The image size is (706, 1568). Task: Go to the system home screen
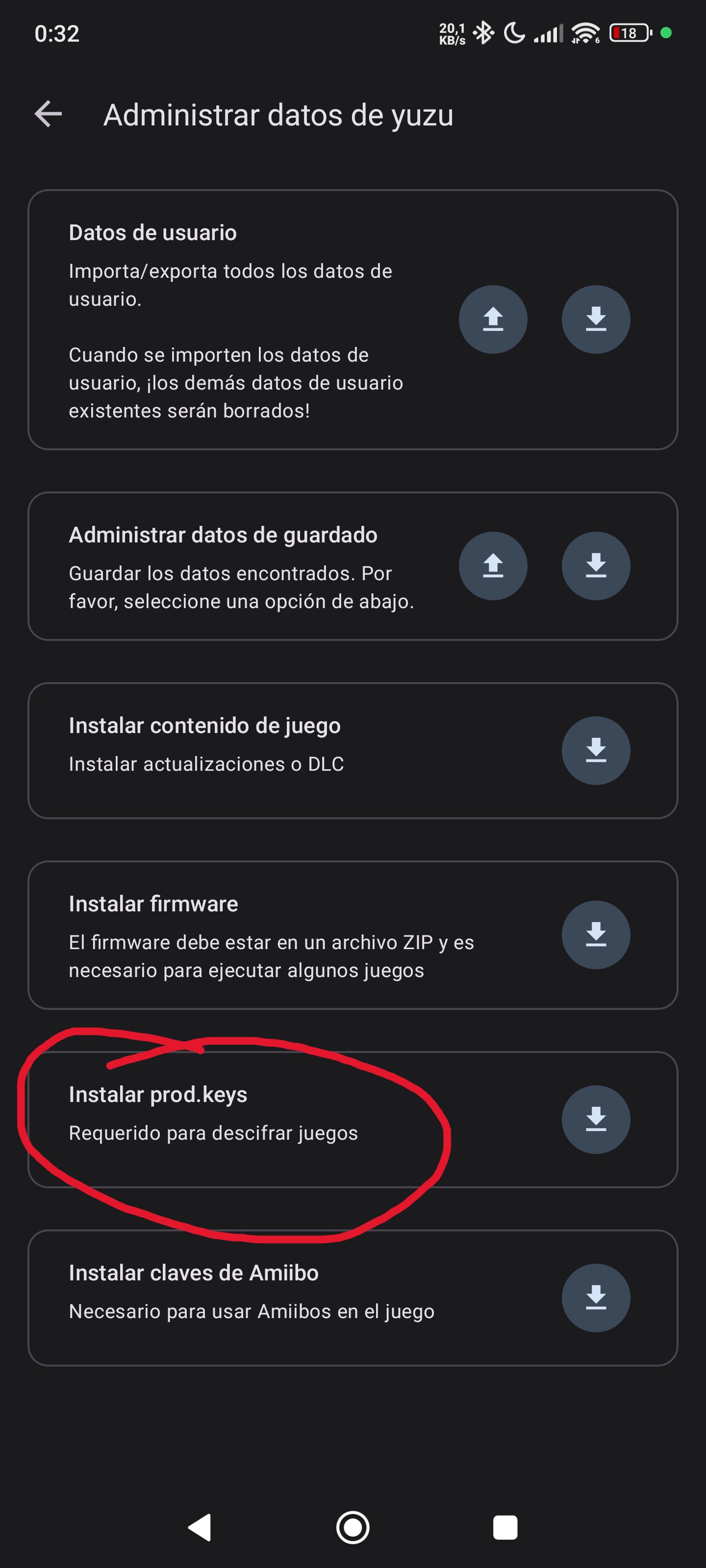coord(353,1527)
